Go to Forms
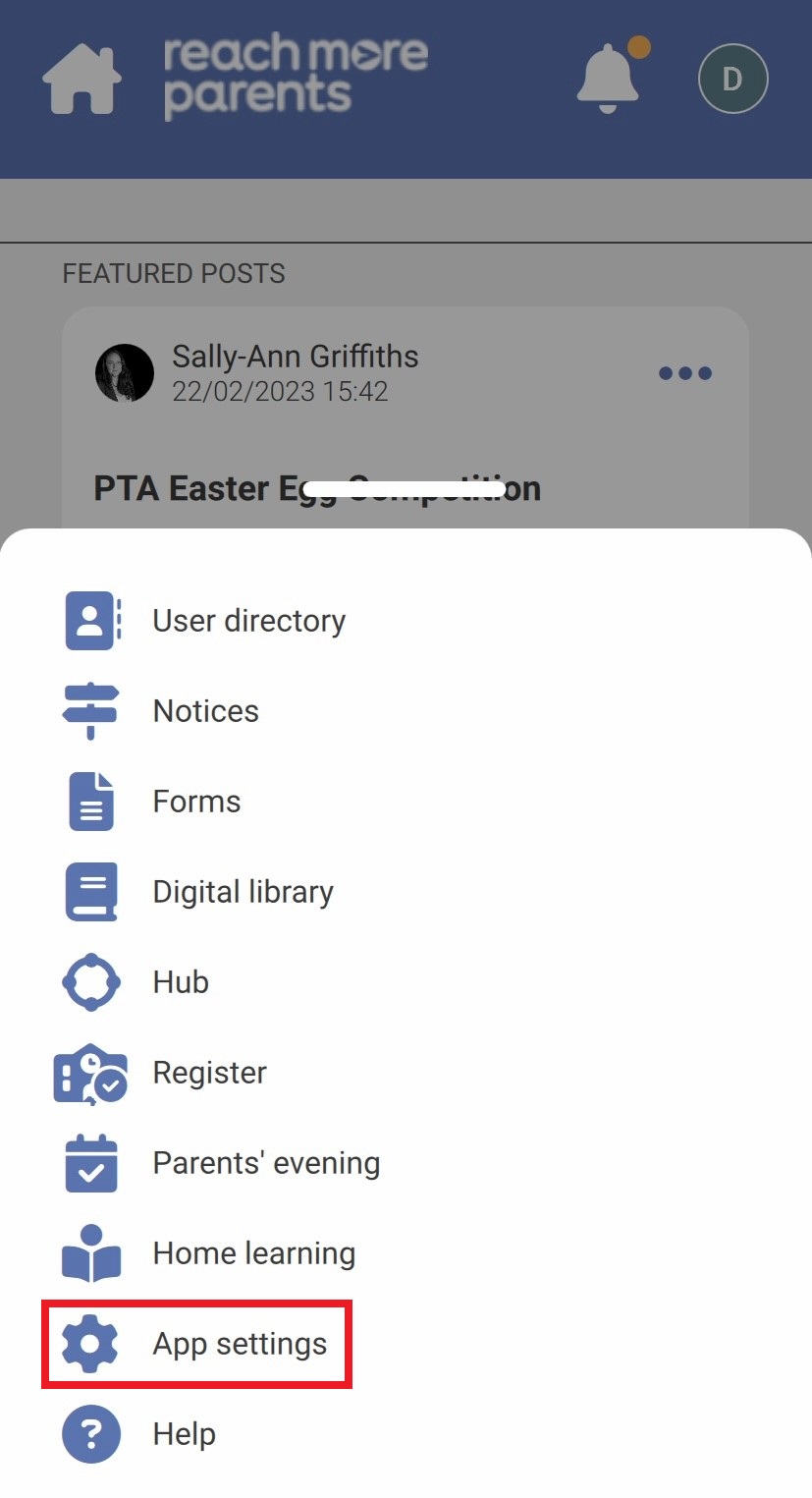 [x=196, y=802]
